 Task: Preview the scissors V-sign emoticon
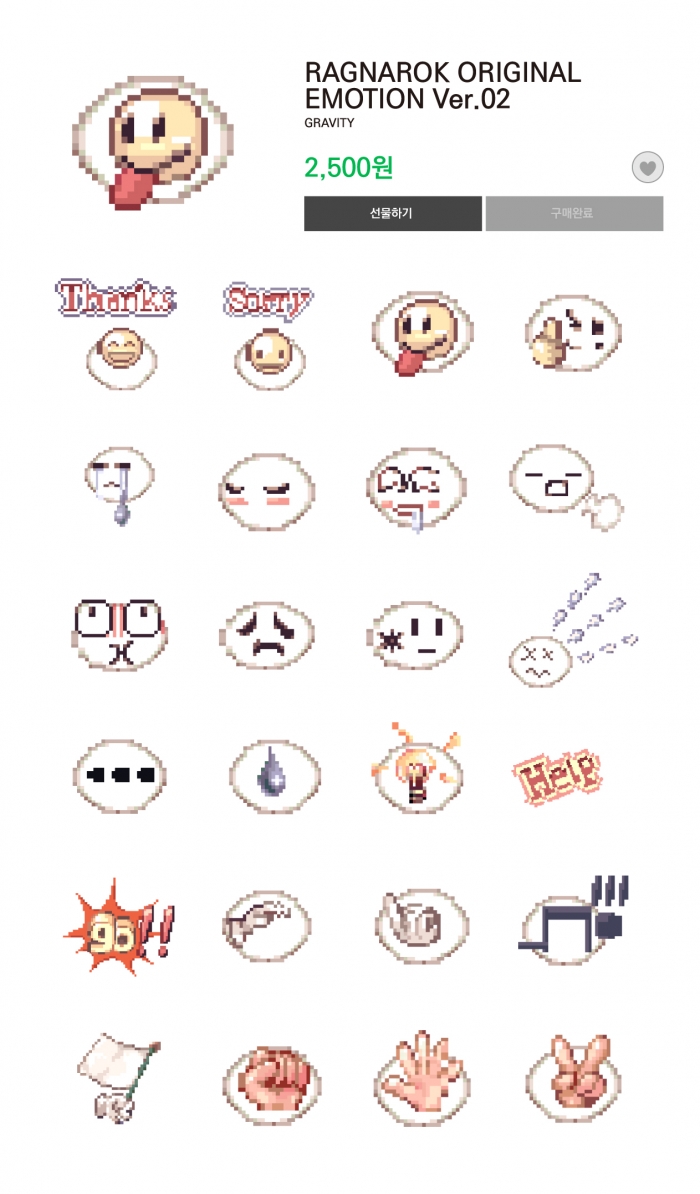pos(569,1076)
